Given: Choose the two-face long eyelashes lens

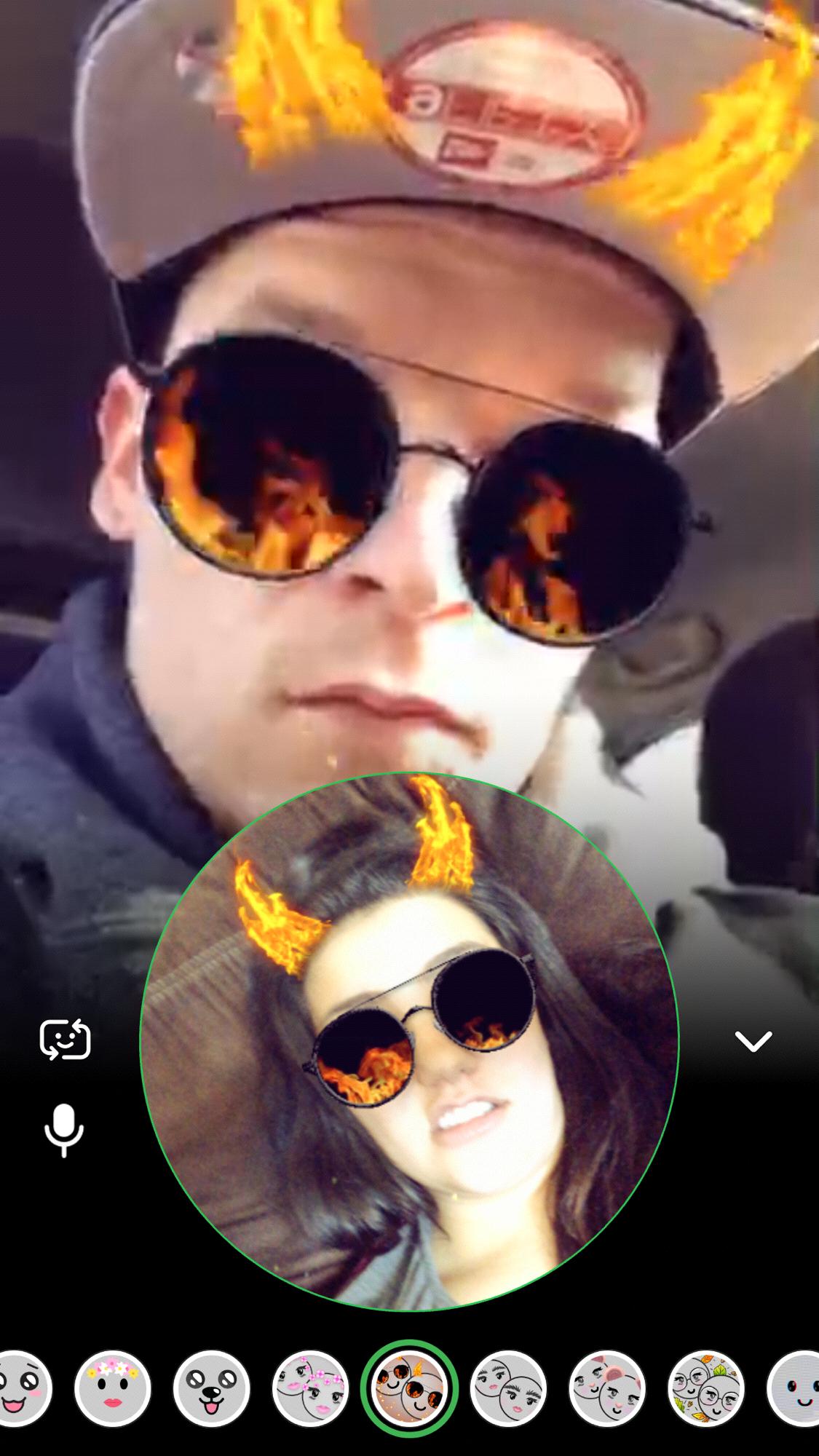Looking at the screenshot, I should click(x=508, y=1388).
